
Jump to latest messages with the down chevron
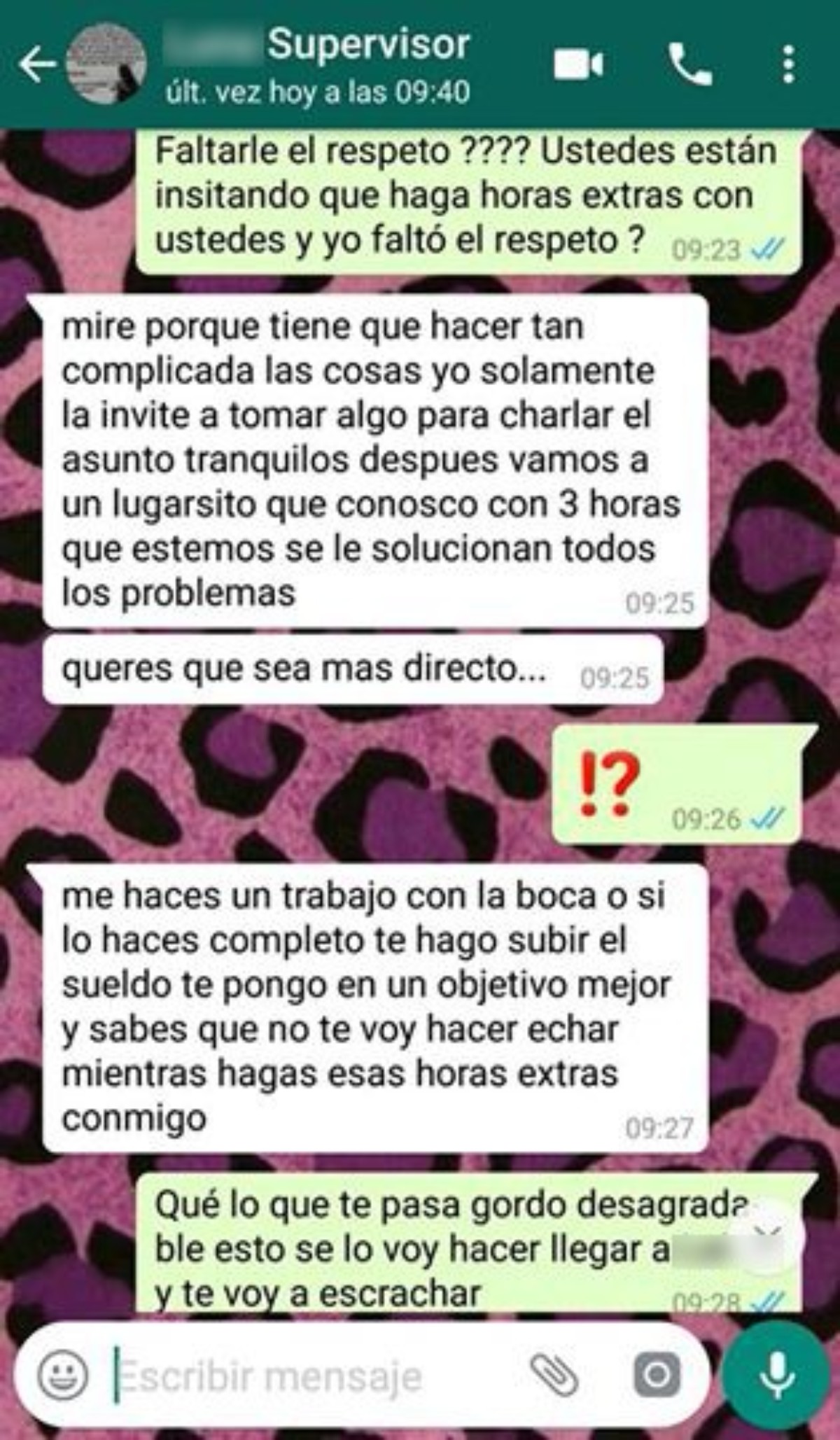[766, 1236]
